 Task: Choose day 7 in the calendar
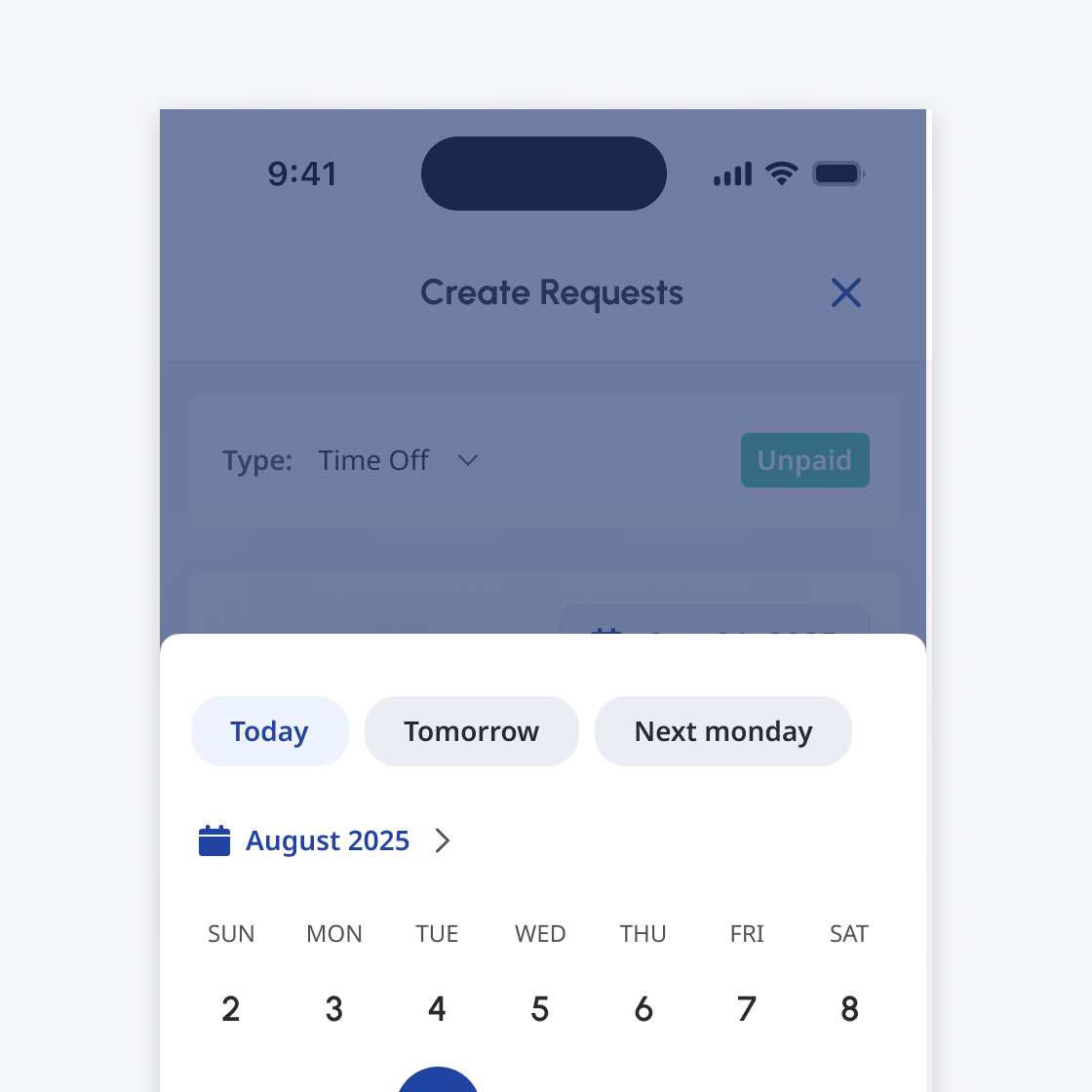(747, 1009)
